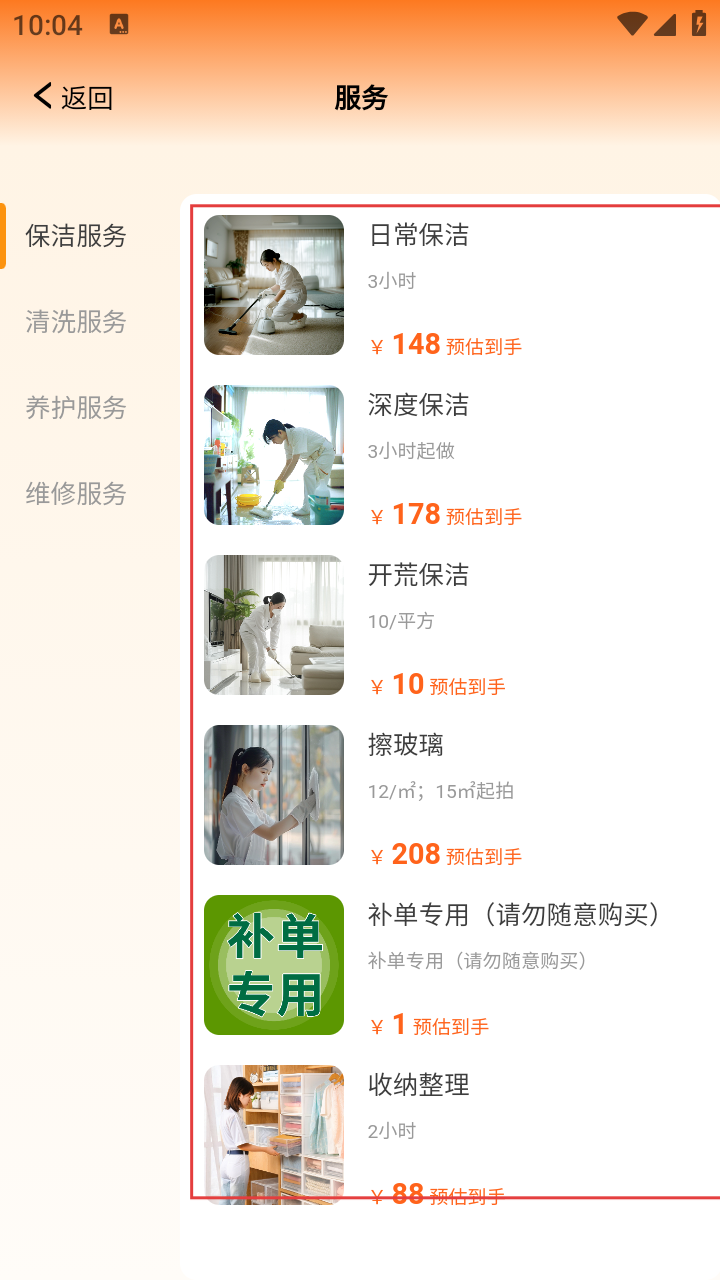Viewport: 720px width, 1280px height.
Task: Switch to the 养护服务 category
Action: (76, 408)
